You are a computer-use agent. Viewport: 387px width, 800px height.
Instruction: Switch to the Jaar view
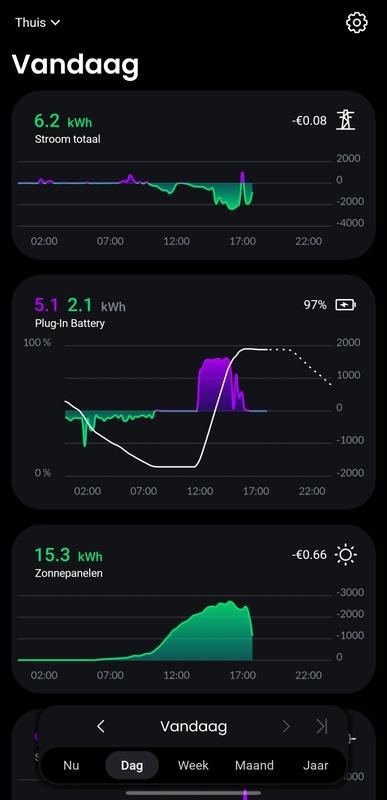pyautogui.click(x=316, y=765)
